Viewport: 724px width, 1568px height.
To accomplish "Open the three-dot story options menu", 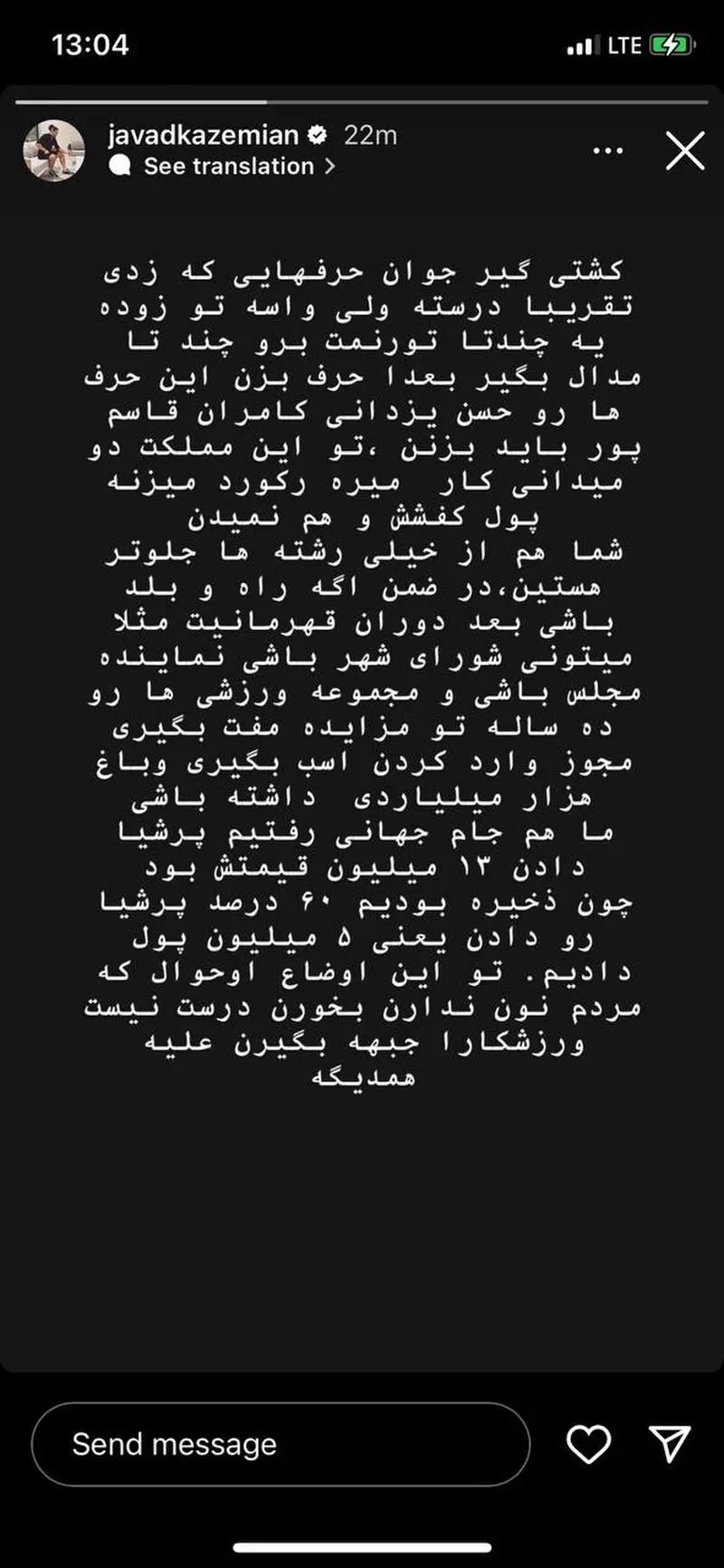I will pyautogui.click(x=608, y=151).
